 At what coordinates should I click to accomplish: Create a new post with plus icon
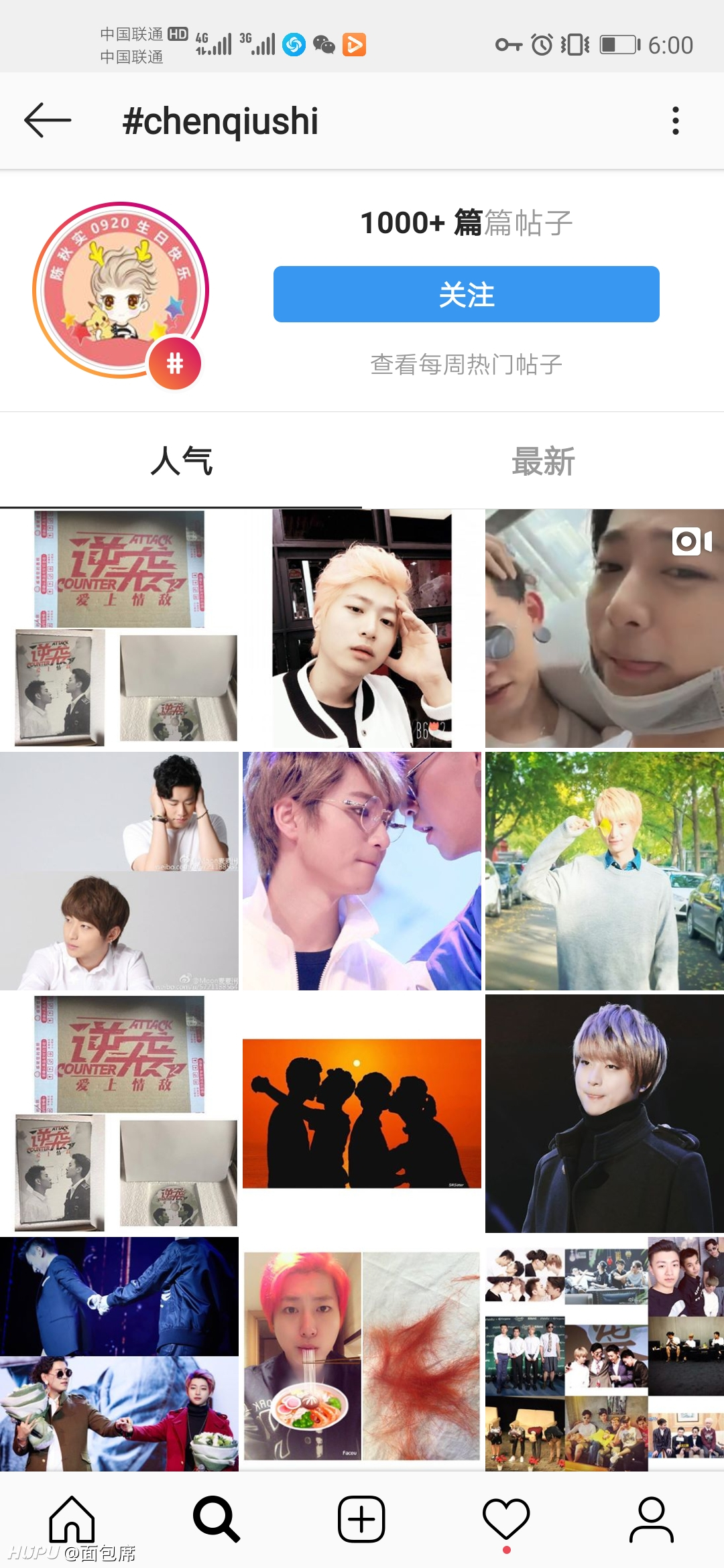(x=361, y=1519)
